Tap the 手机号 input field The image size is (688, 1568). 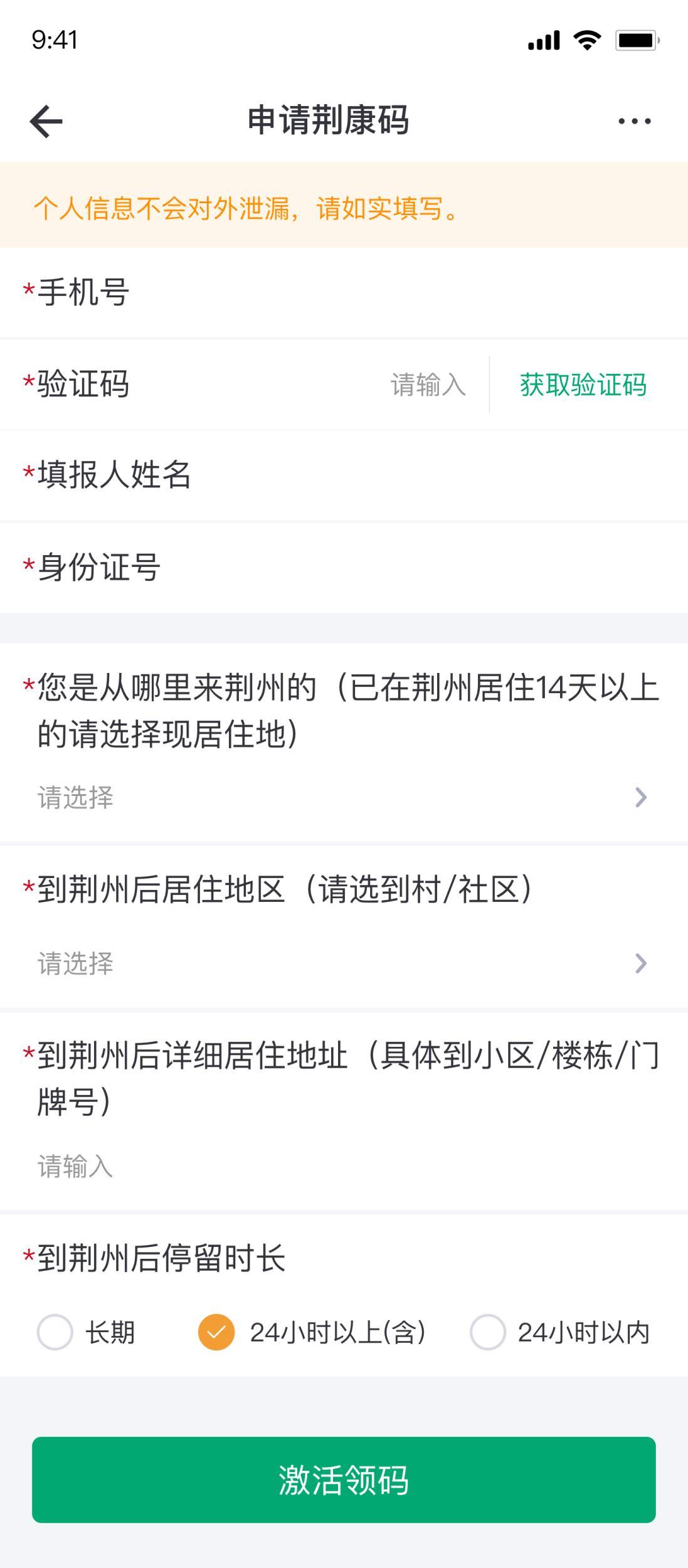(344, 293)
